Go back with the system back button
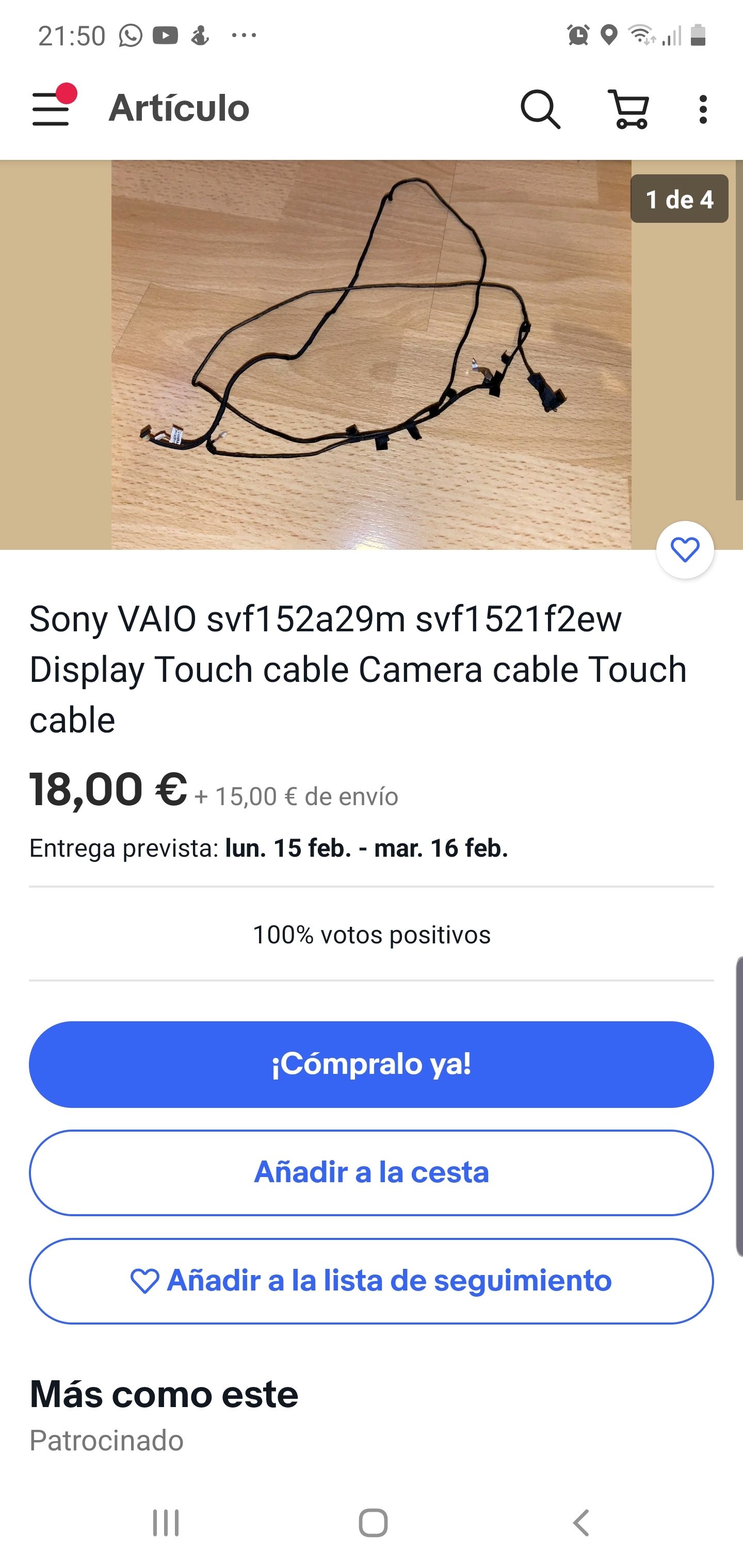The width and height of the screenshot is (743, 1568). click(x=581, y=1523)
